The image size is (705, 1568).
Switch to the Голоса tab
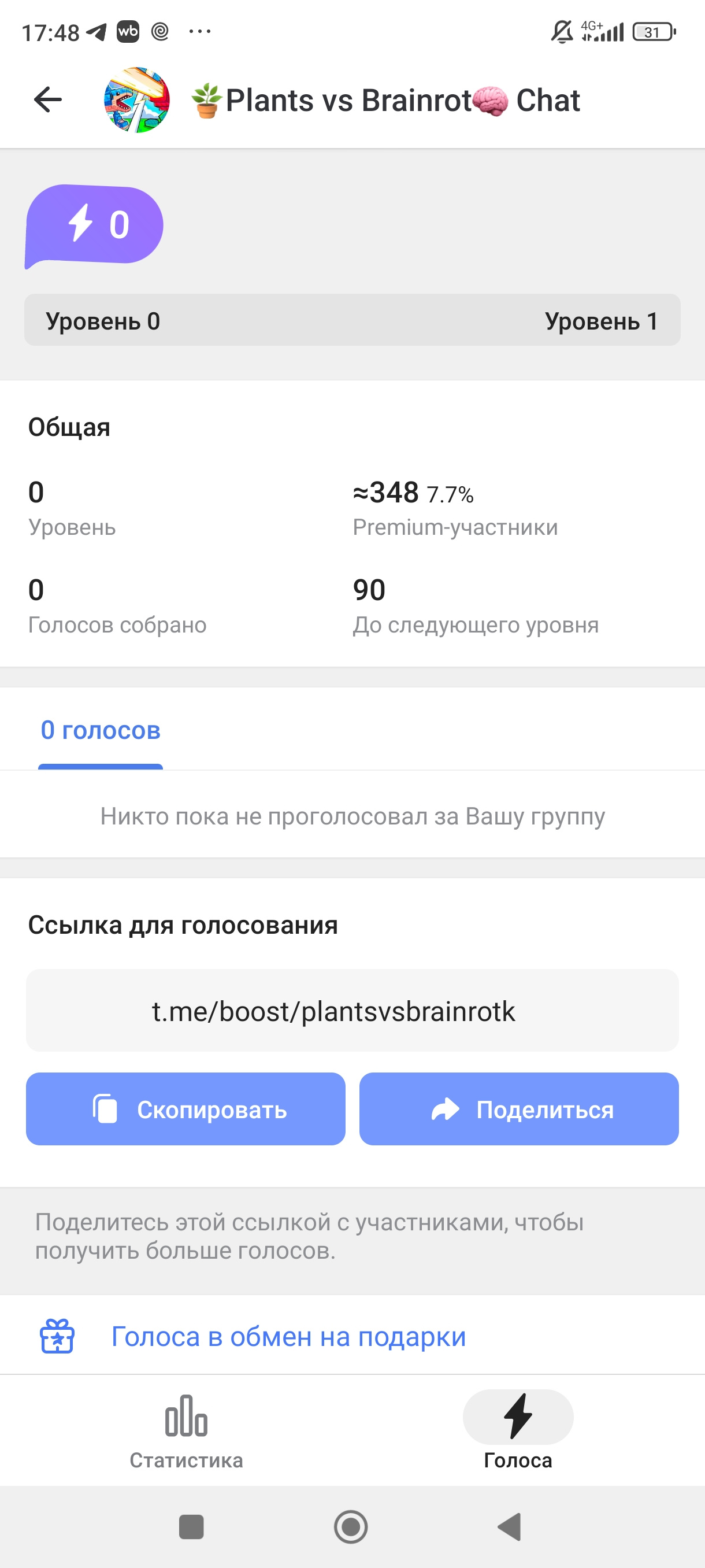[518, 1430]
